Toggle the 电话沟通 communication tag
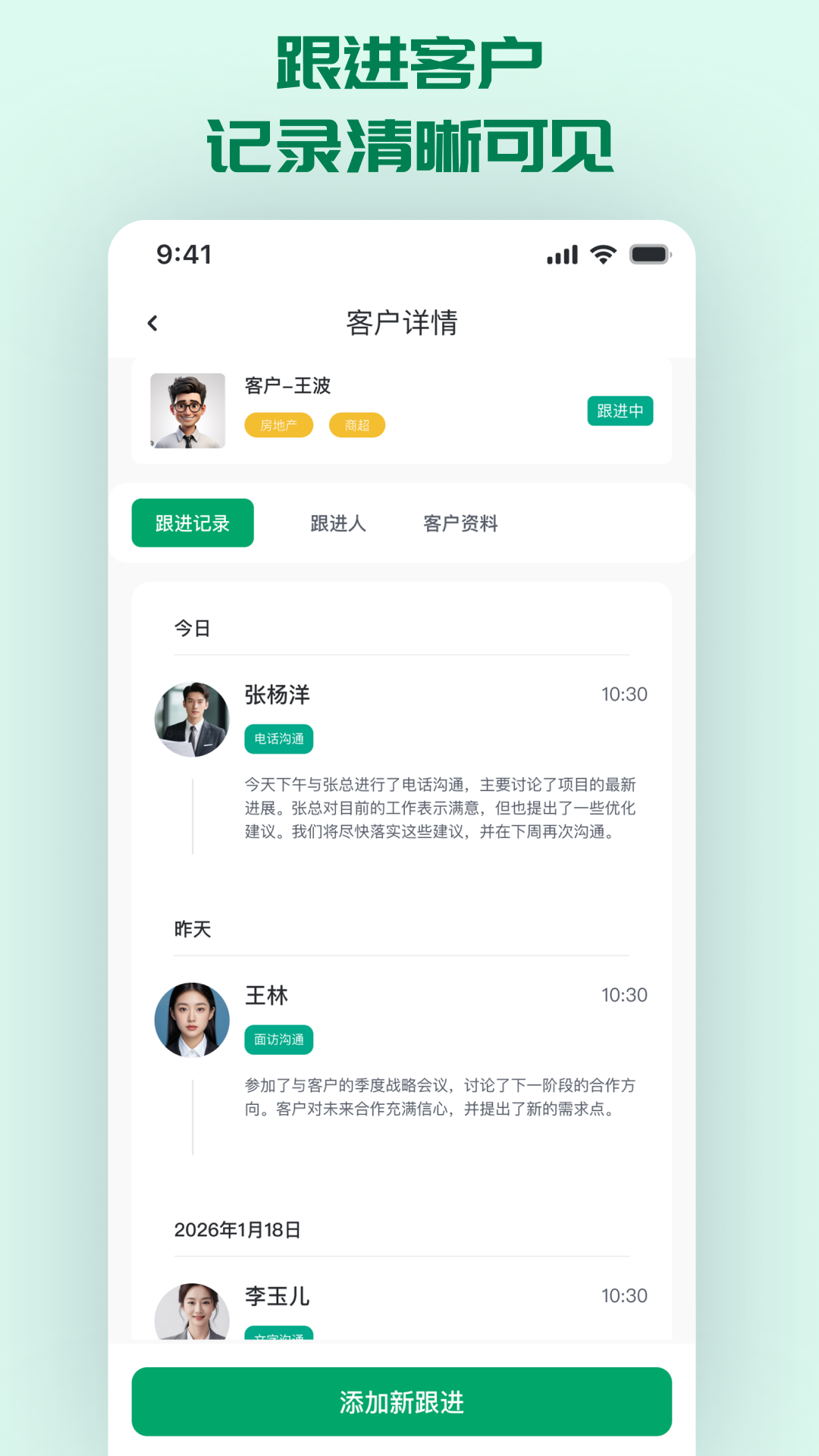Screen dimensions: 819x1456 pyautogui.click(x=278, y=738)
